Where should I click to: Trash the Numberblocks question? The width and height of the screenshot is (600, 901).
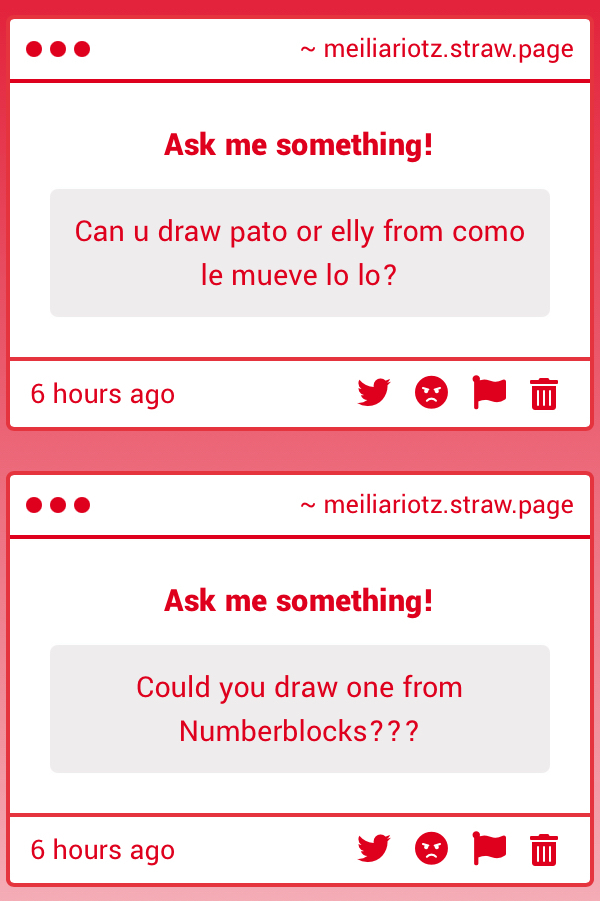[x=544, y=850]
